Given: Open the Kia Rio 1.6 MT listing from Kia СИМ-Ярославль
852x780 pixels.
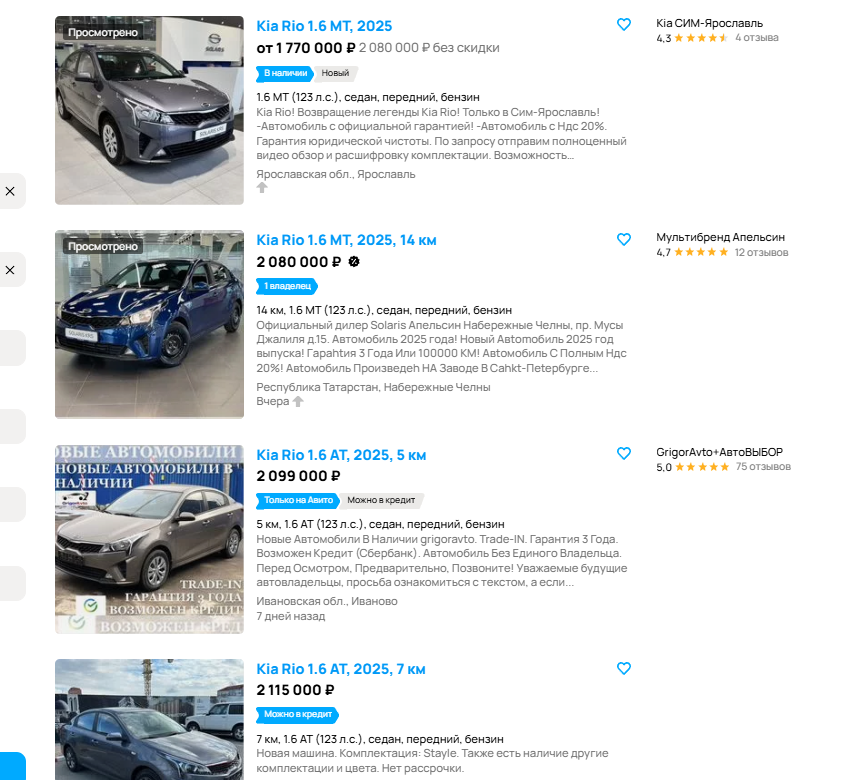Looking at the screenshot, I should pyautogui.click(x=324, y=26).
